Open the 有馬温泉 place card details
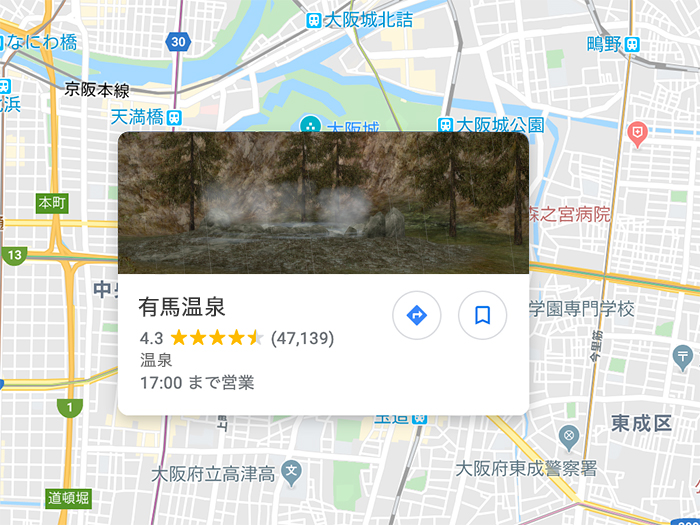 [x=182, y=308]
